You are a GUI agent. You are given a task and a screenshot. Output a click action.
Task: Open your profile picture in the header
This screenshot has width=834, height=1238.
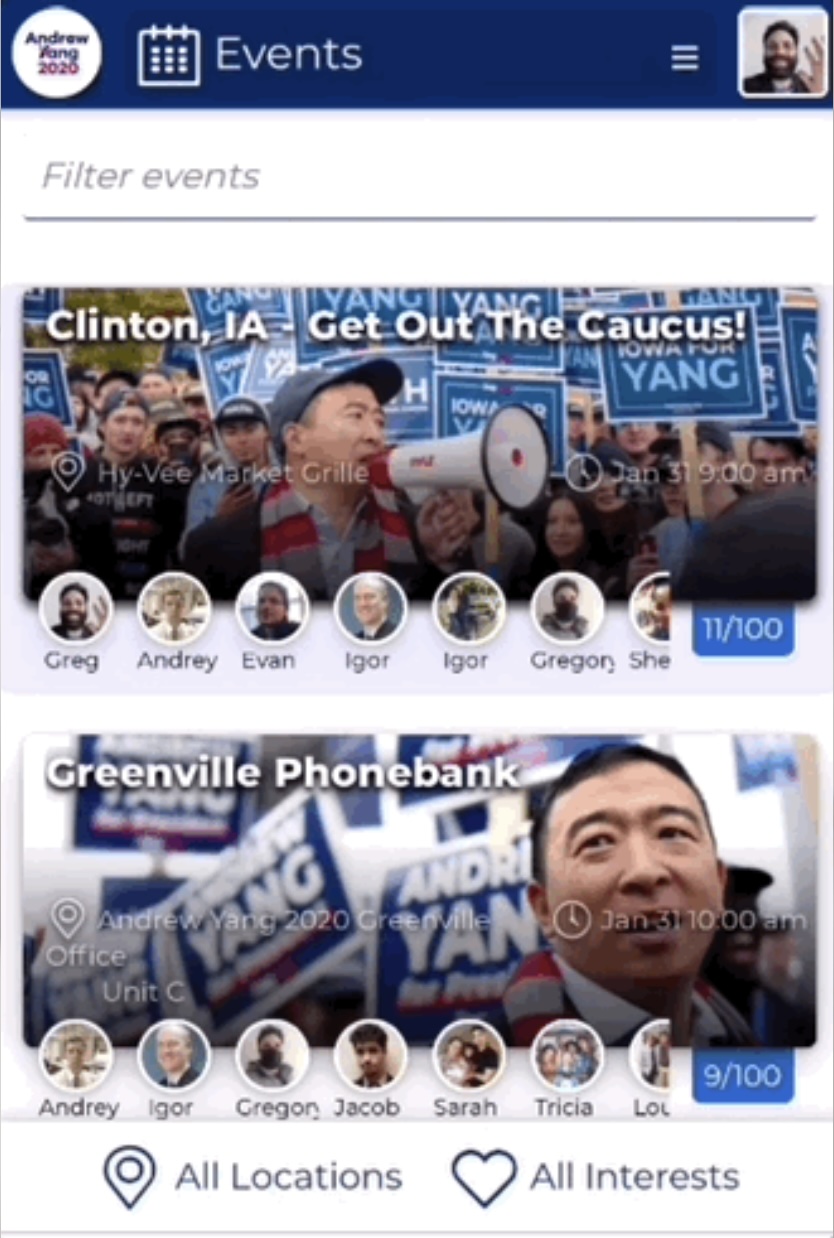pos(783,53)
